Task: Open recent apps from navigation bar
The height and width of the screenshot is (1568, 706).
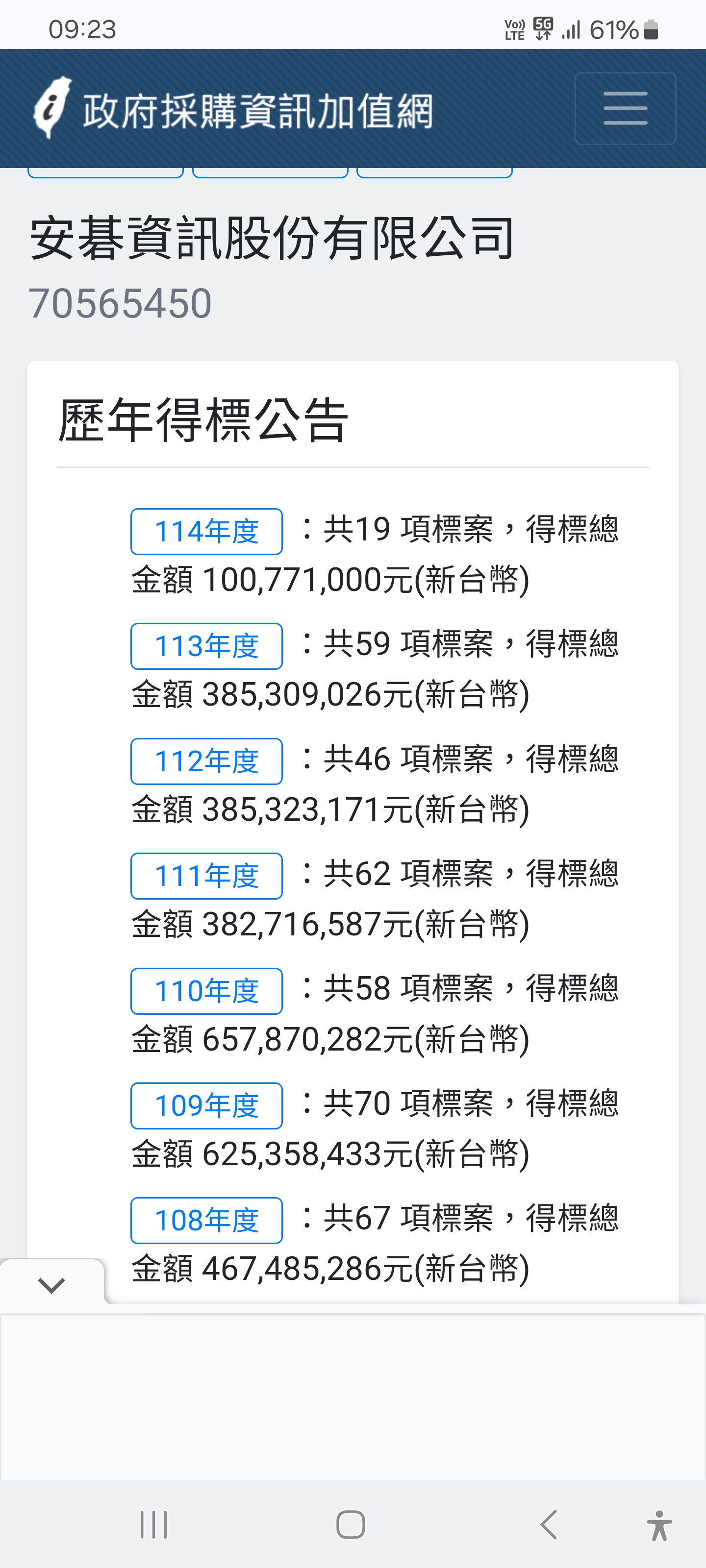Action: tap(153, 1524)
